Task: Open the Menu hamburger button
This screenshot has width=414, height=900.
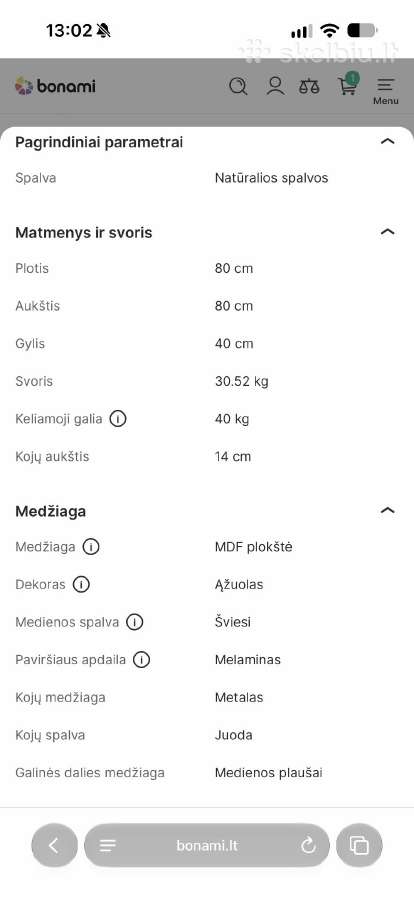Action: [385, 91]
